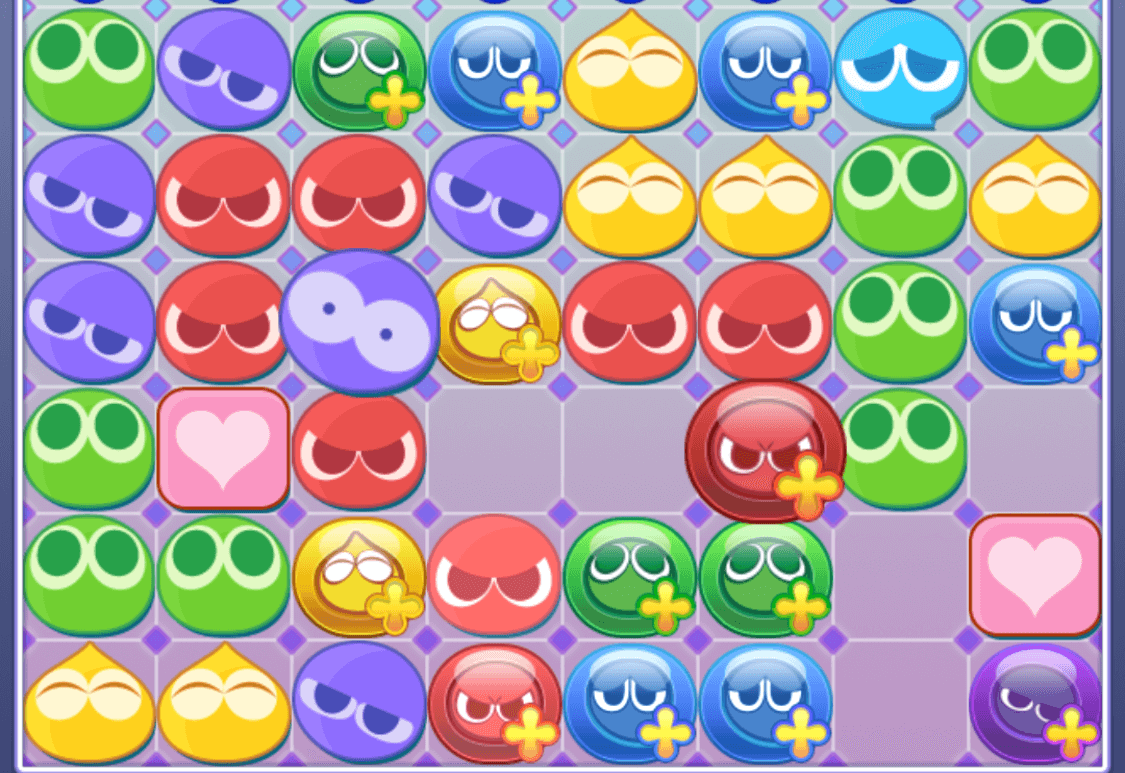Viewport: 1125px width, 773px height.
Task: Tap the pink heart box above dark purple puyo
Action: click(1035, 576)
